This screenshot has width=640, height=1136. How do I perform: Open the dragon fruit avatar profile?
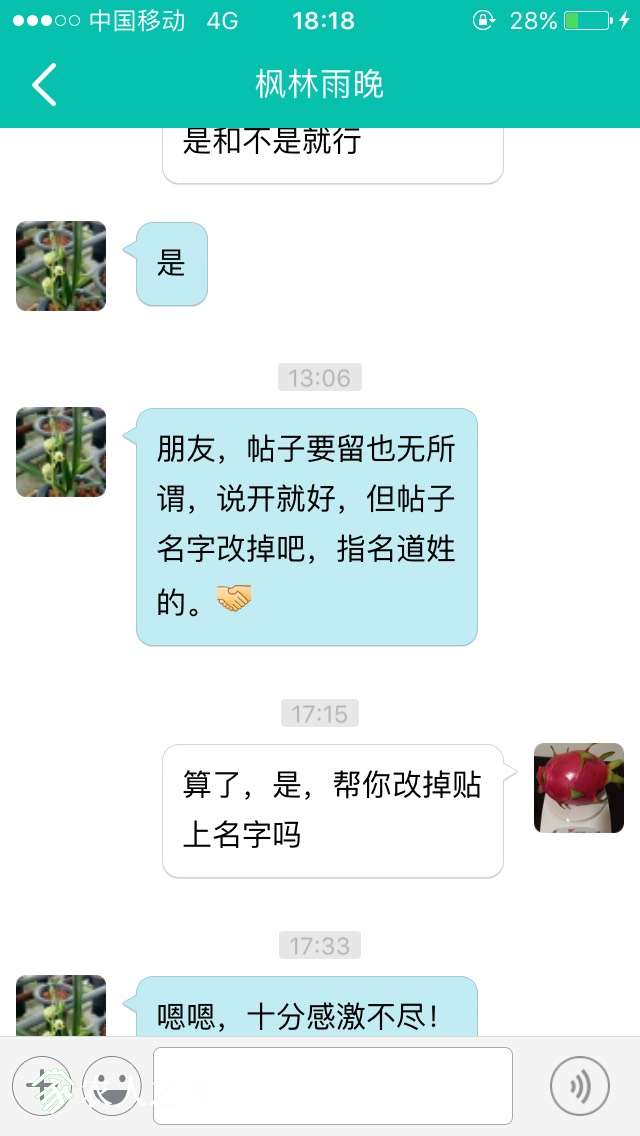[578, 788]
